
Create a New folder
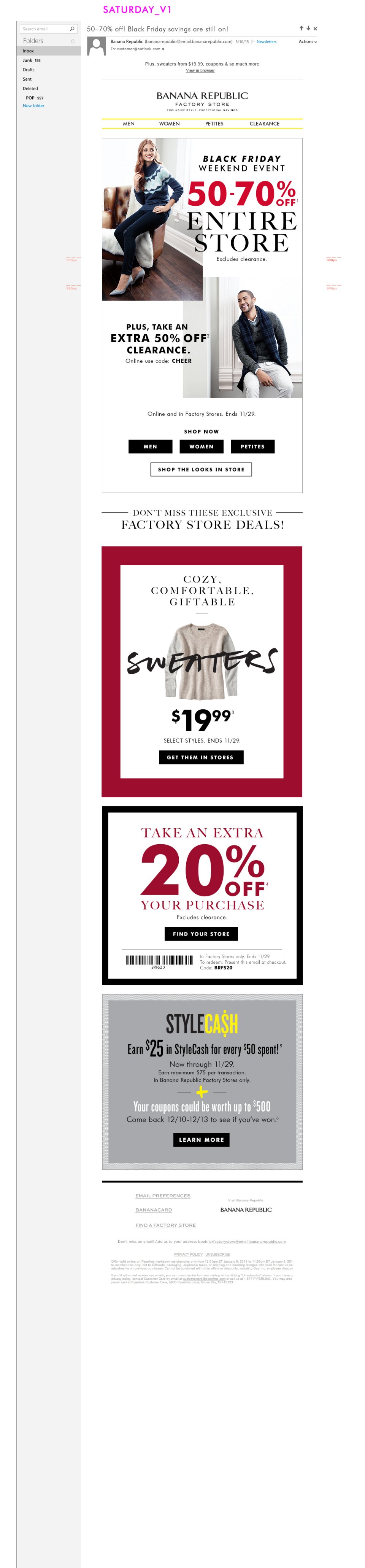[x=33, y=106]
